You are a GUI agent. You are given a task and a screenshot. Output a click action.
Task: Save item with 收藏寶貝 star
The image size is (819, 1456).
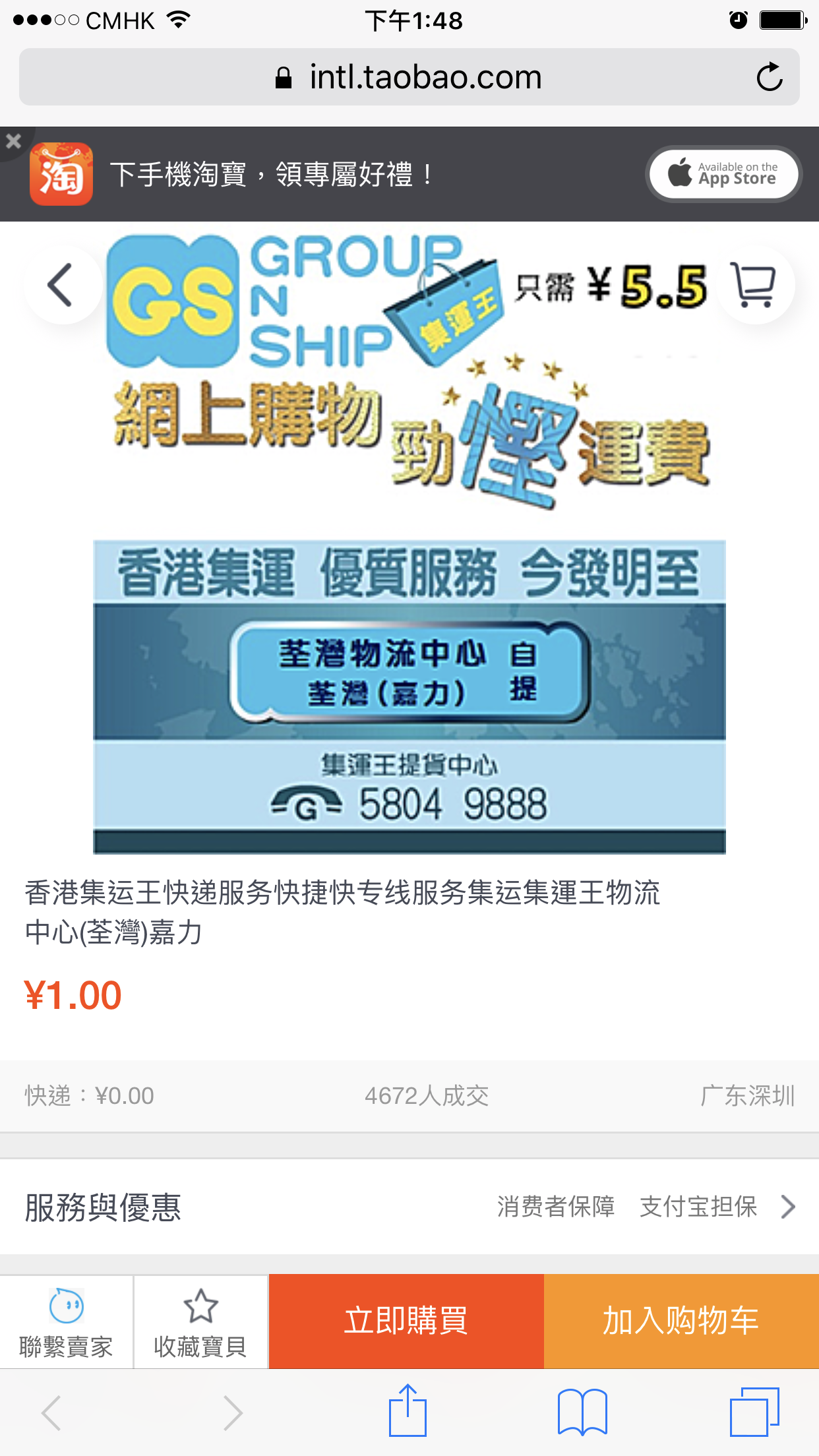(x=200, y=1322)
